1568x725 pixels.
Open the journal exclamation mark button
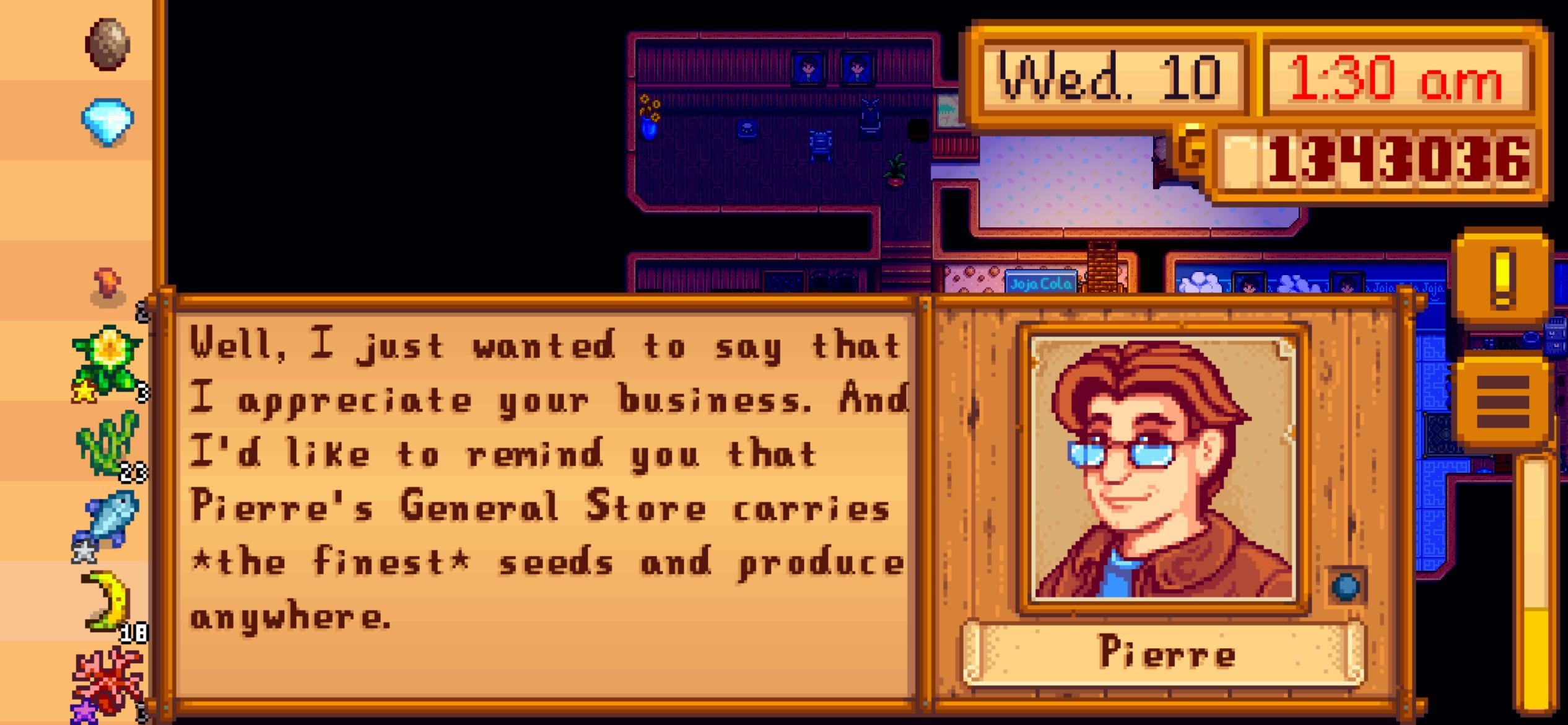(x=1502, y=277)
